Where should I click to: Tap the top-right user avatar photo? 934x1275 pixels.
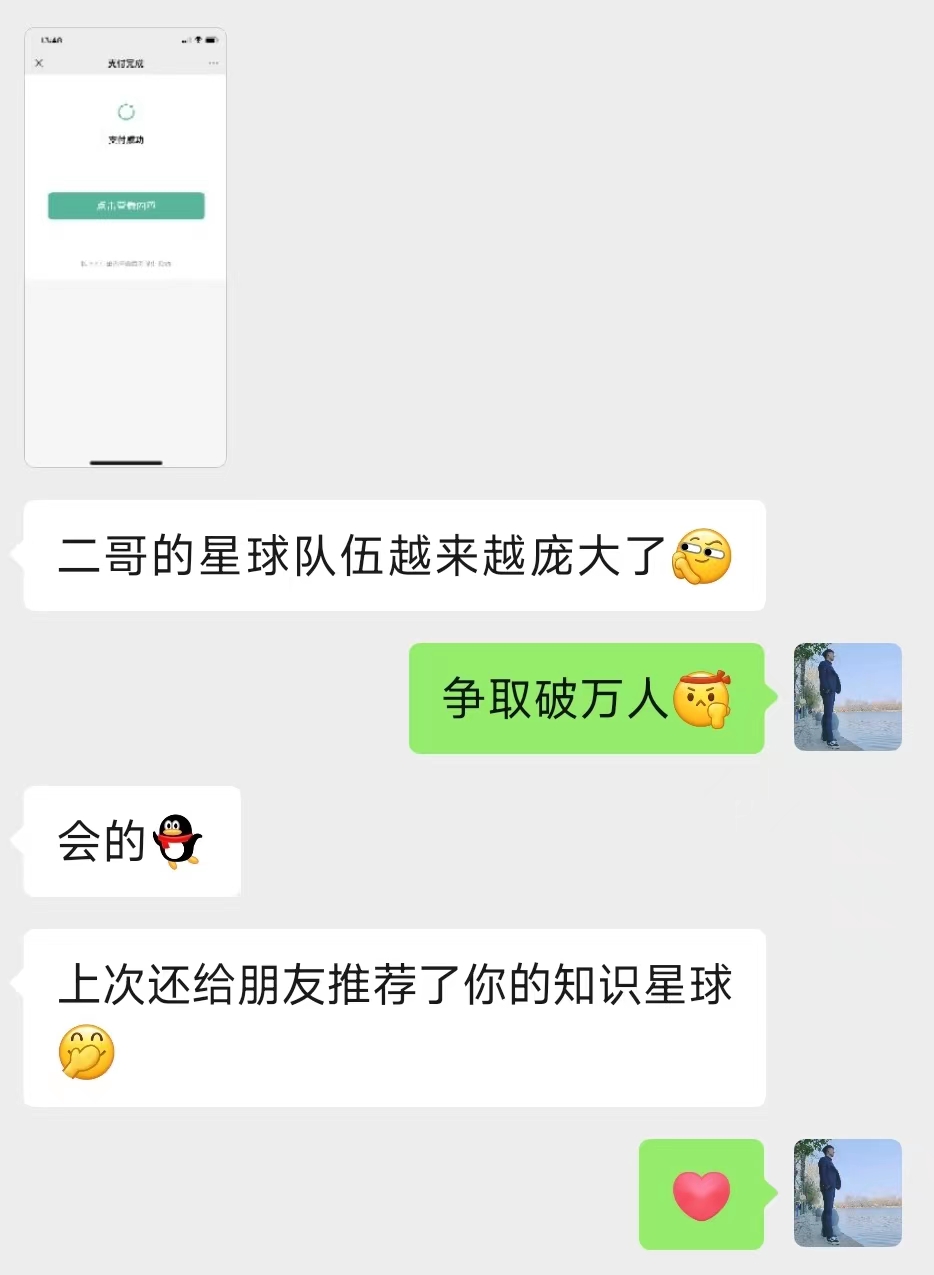point(847,697)
